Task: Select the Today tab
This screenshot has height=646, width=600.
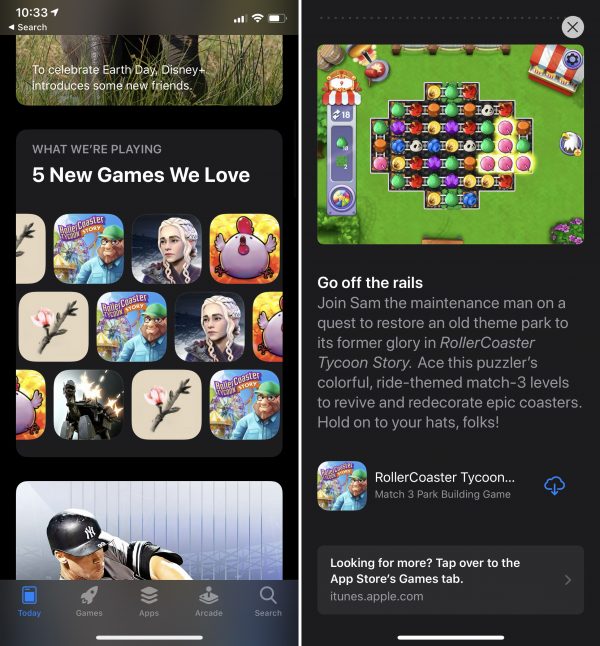Action: [x=29, y=601]
